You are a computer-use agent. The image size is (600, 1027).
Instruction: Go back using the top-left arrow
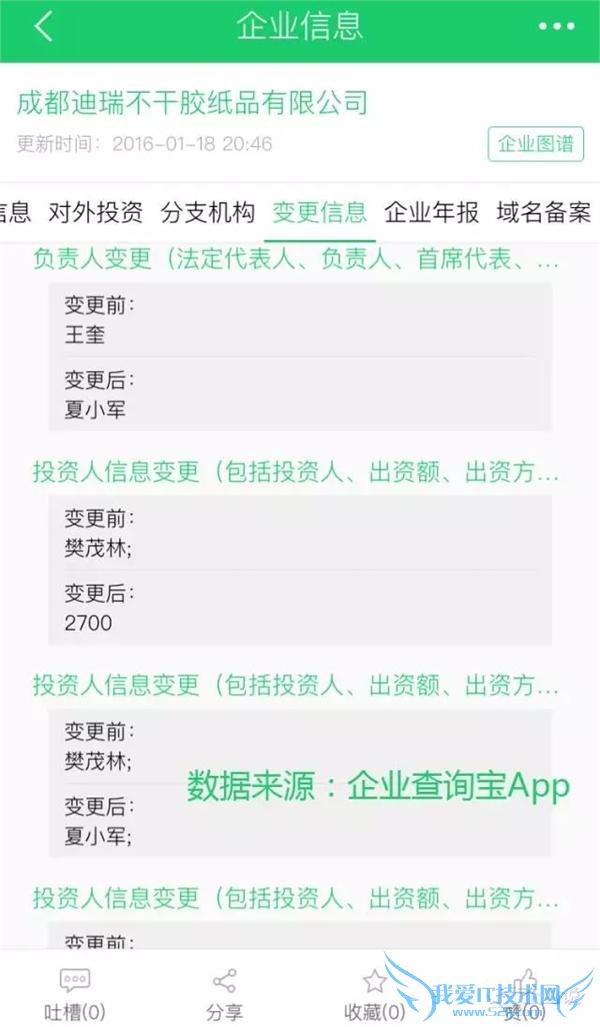click(x=43, y=27)
